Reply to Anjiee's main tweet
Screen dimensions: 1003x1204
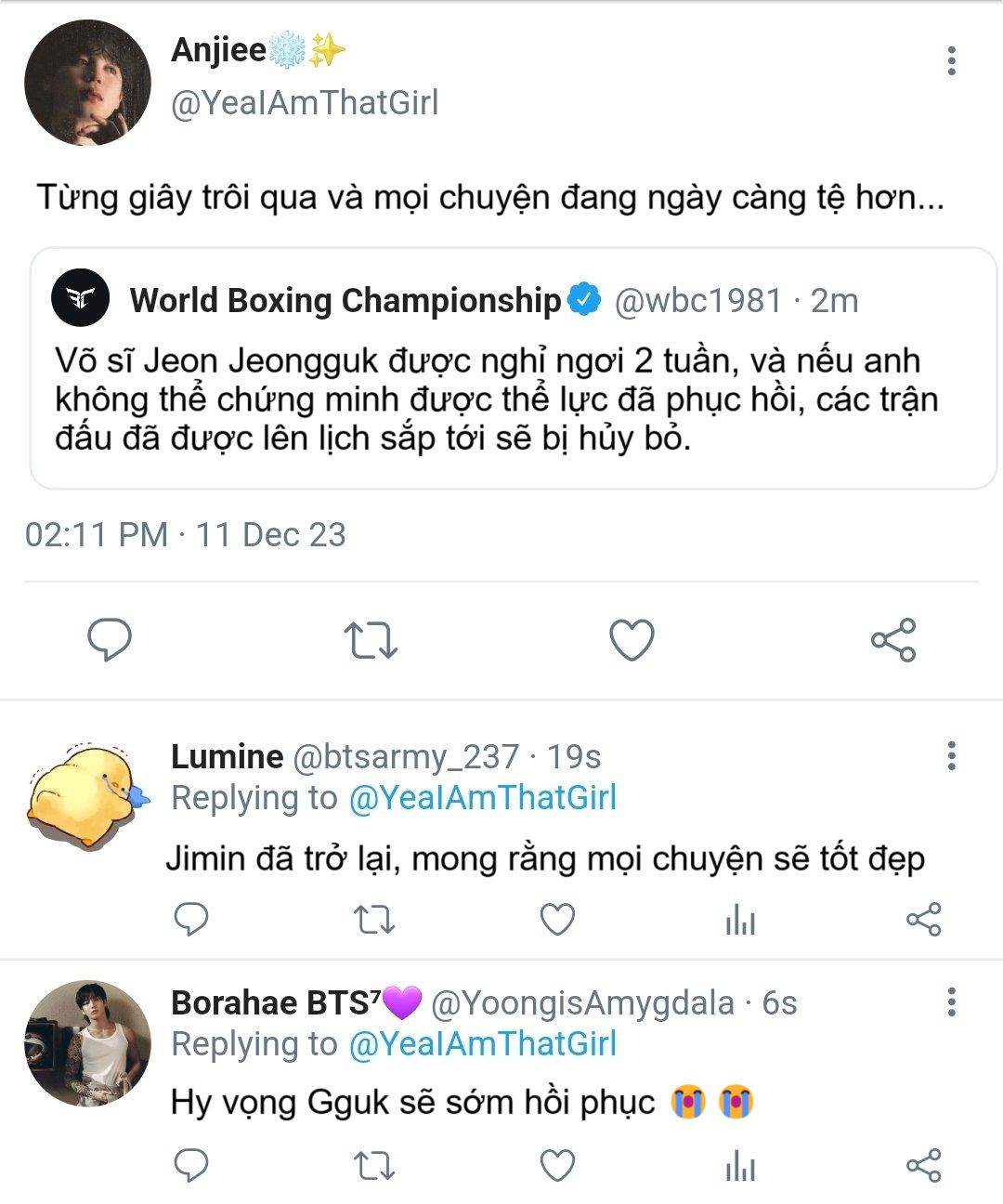coord(110,640)
